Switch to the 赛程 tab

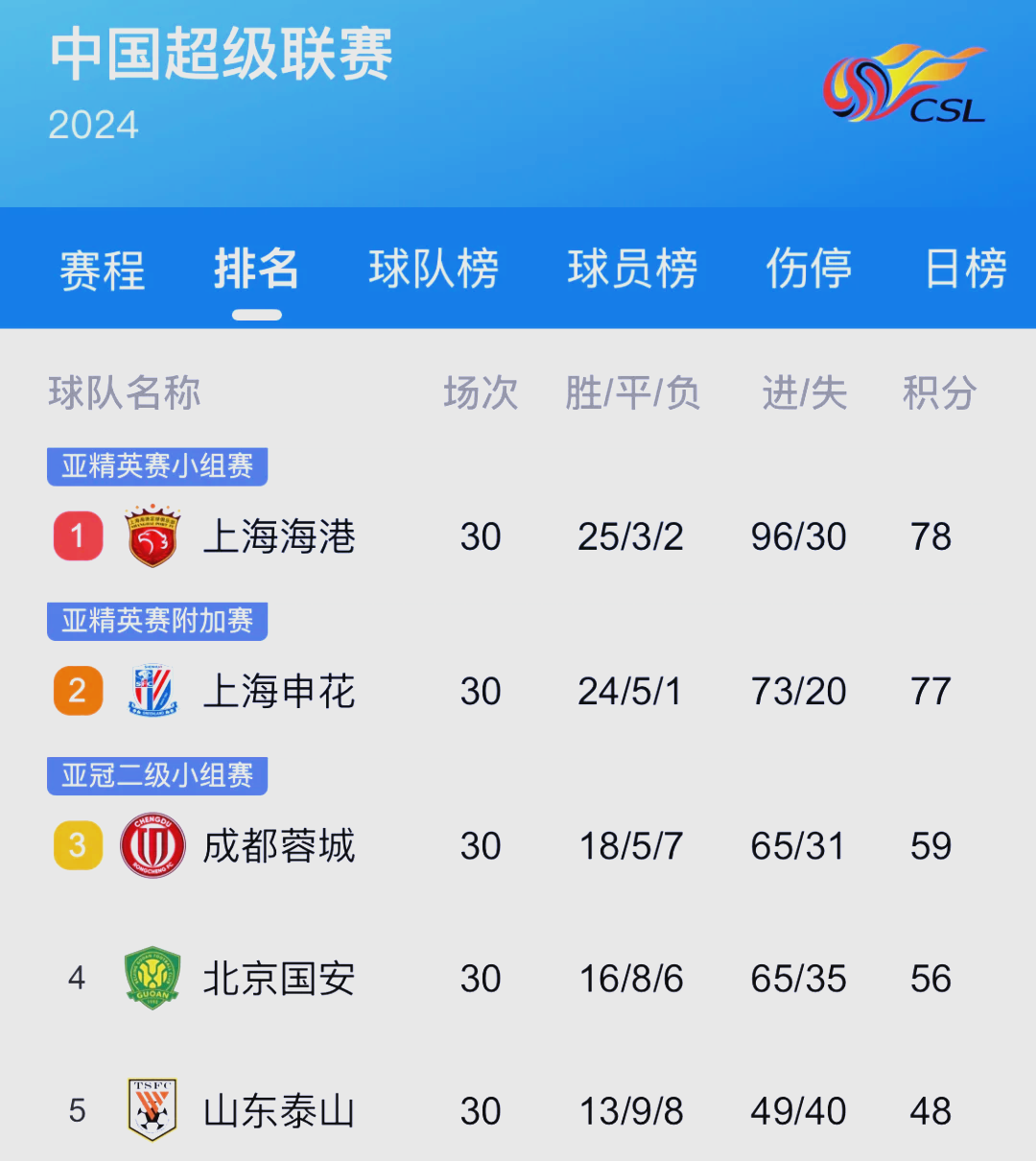pos(102,270)
